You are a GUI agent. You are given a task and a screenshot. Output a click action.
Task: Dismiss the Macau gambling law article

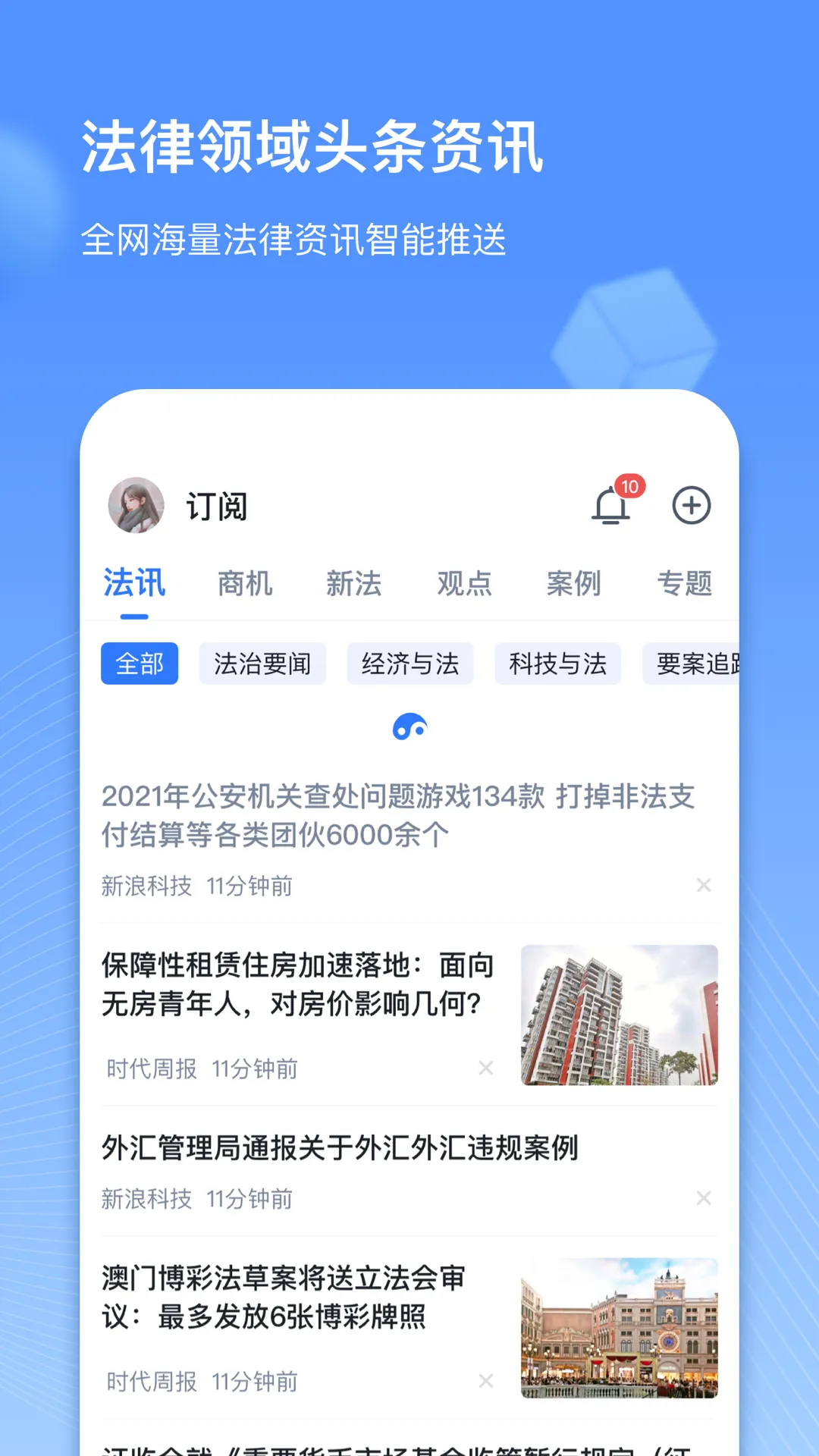[x=486, y=1381]
